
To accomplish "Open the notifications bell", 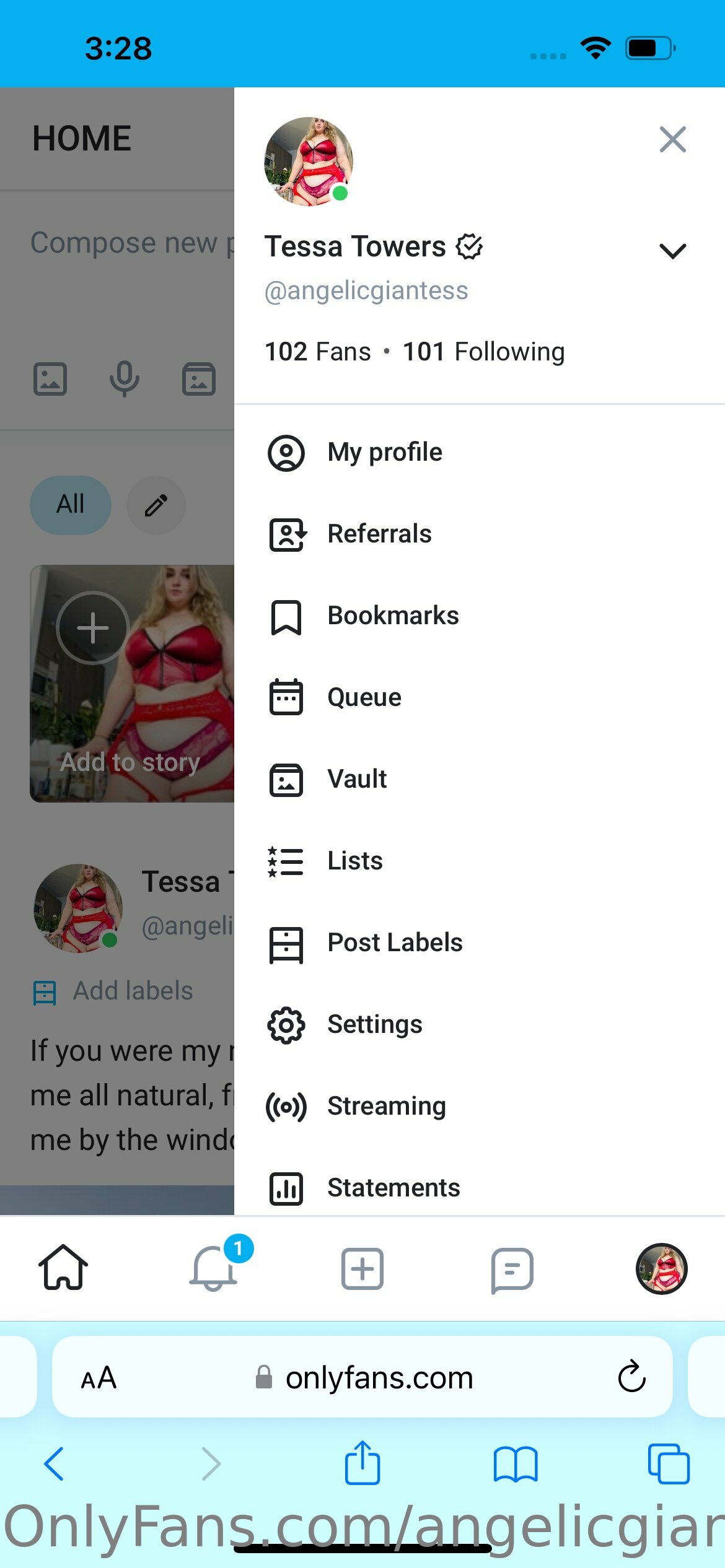I will pos(213,1268).
